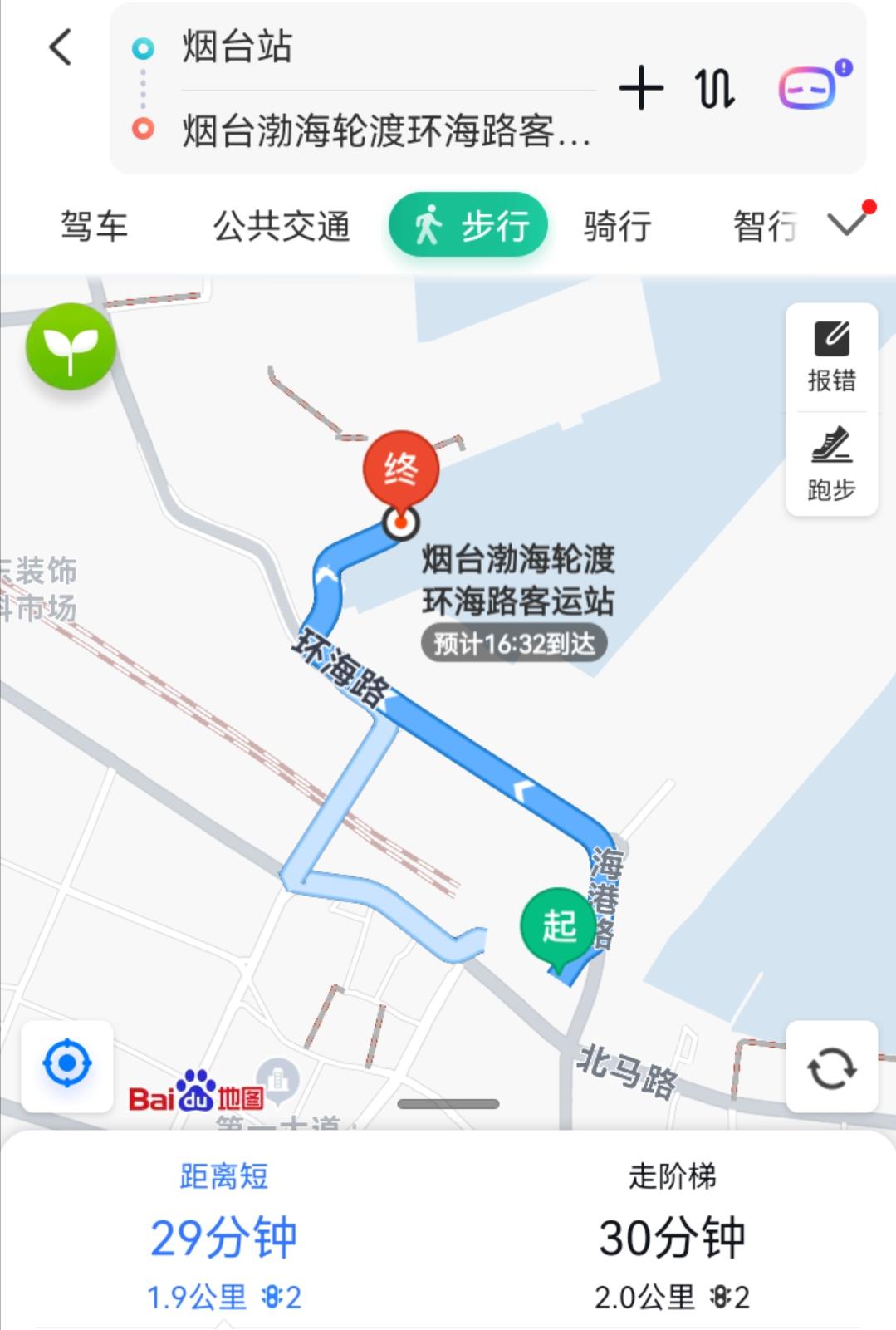The width and height of the screenshot is (896, 1330).
Task: Switch to the 驾车 driving tab
Action: 94,226
